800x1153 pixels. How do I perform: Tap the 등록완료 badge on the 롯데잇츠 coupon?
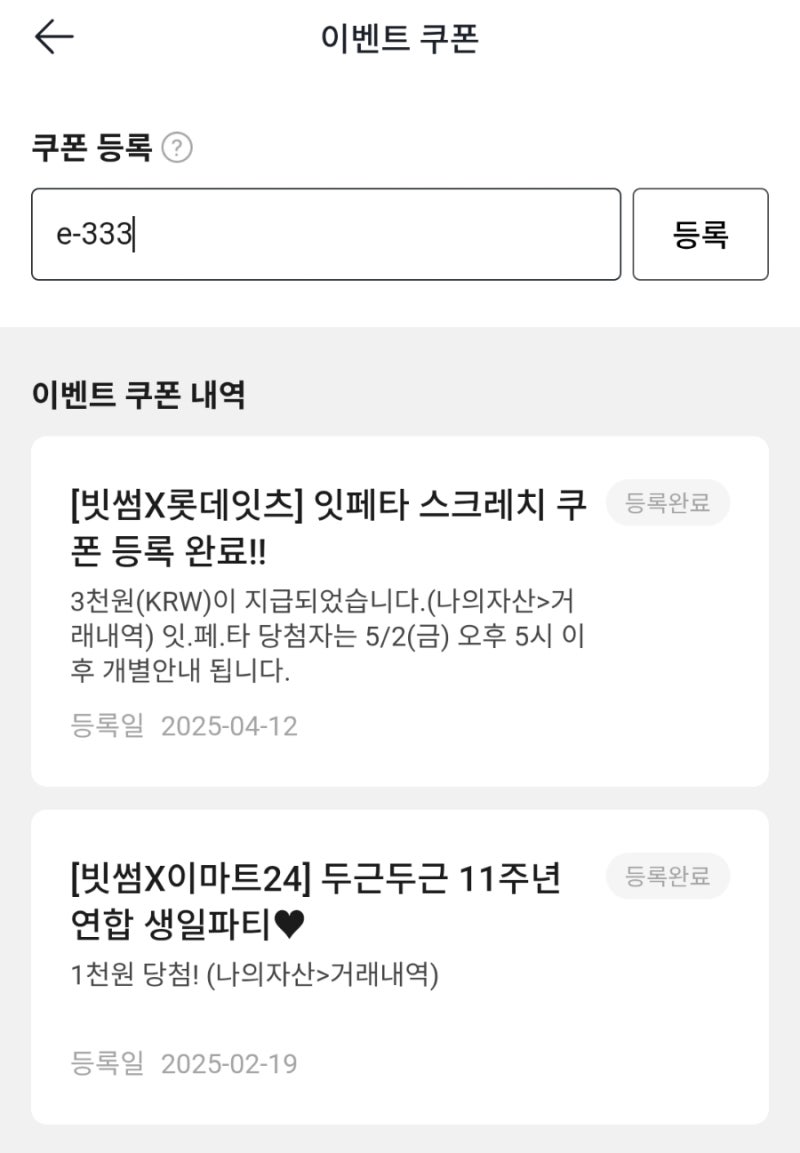click(667, 503)
